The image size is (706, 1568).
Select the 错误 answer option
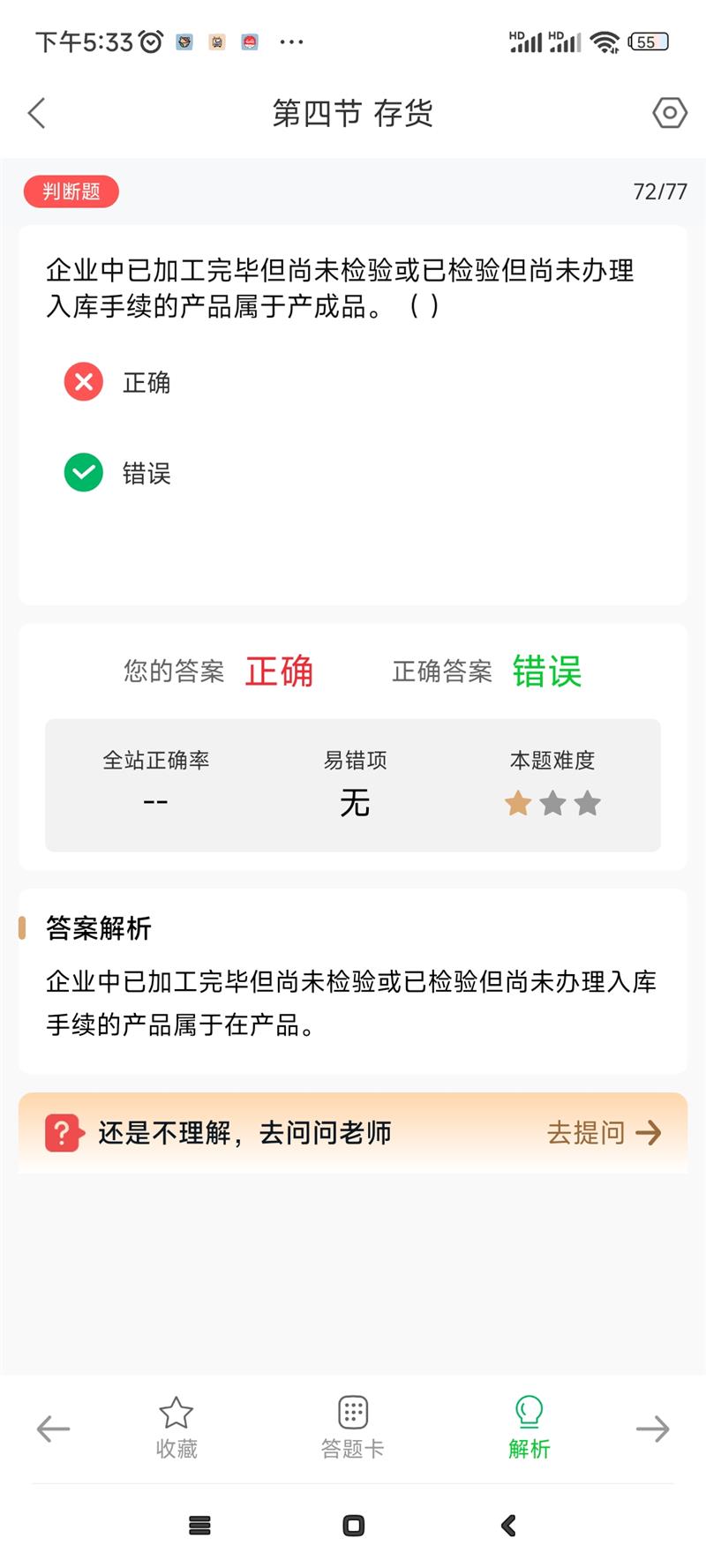click(x=117, y=473)
